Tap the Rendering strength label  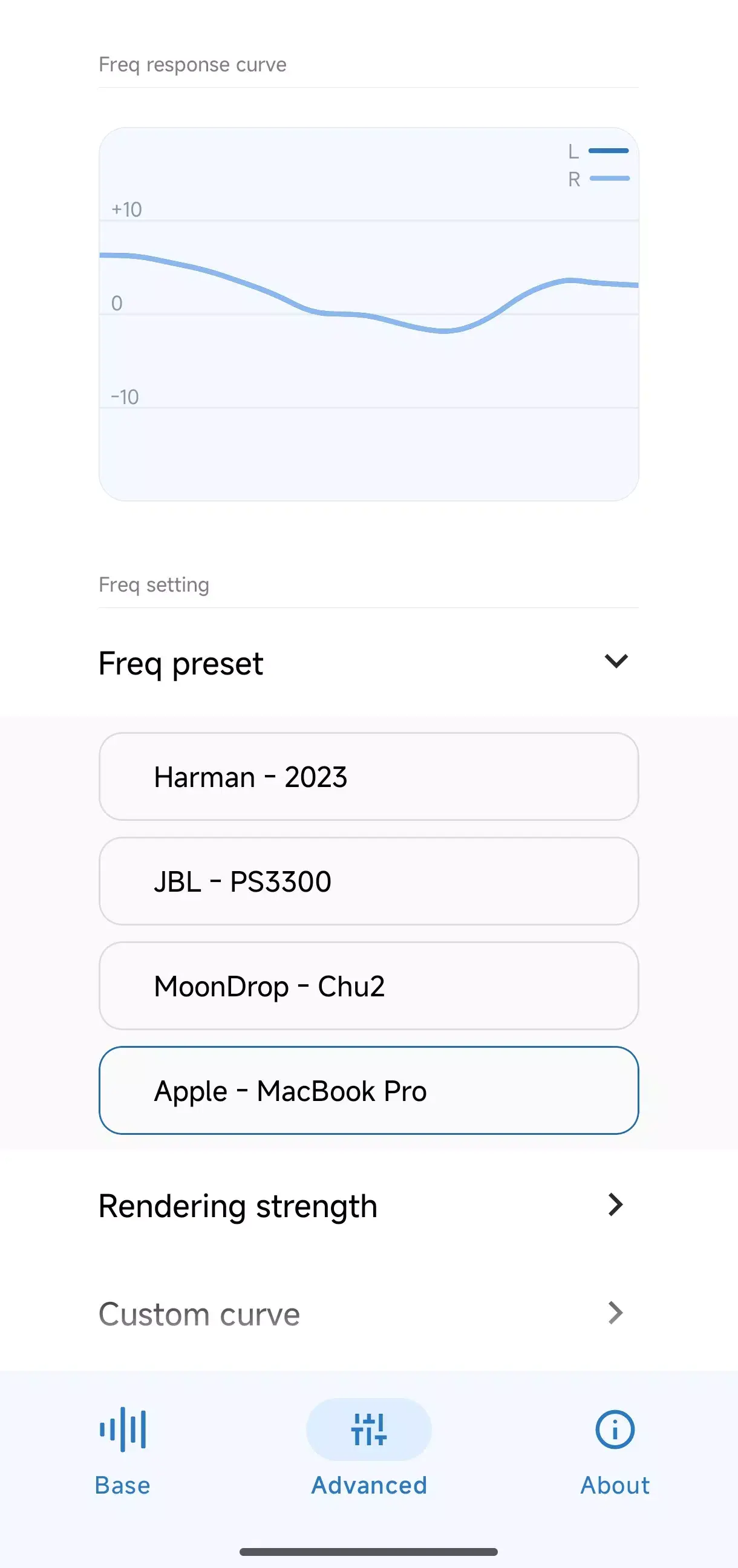[238, 1205]
